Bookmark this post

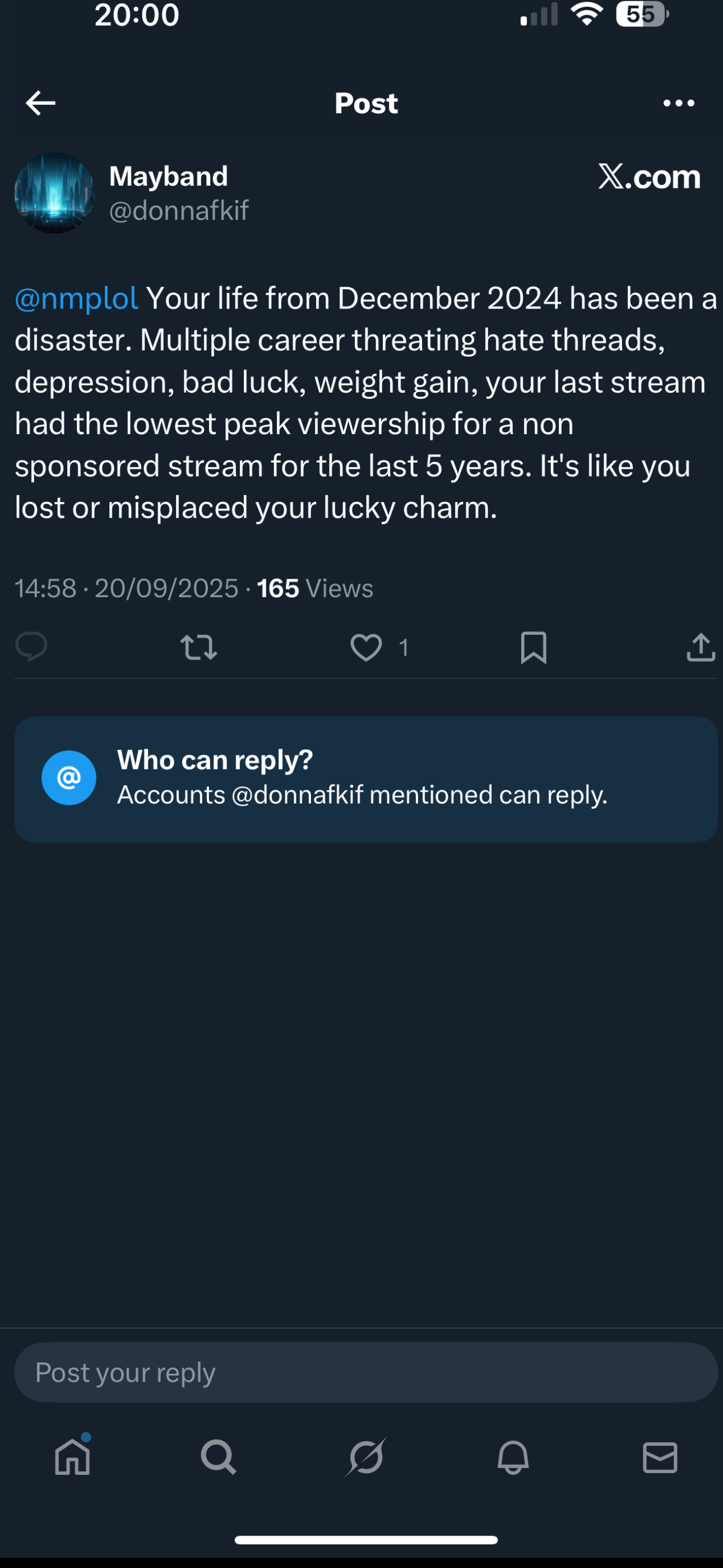[x=534, y=647]
